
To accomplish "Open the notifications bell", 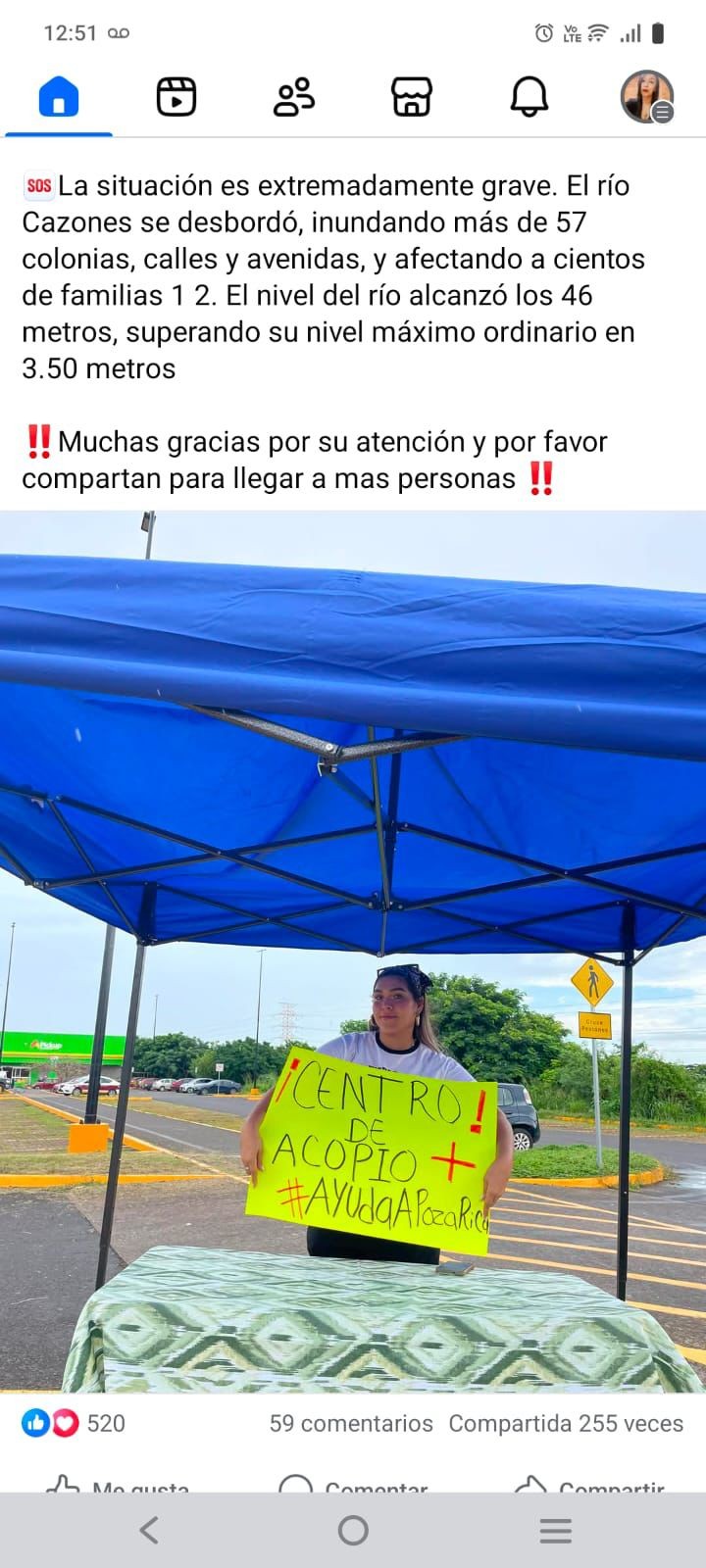I will 529,98.
